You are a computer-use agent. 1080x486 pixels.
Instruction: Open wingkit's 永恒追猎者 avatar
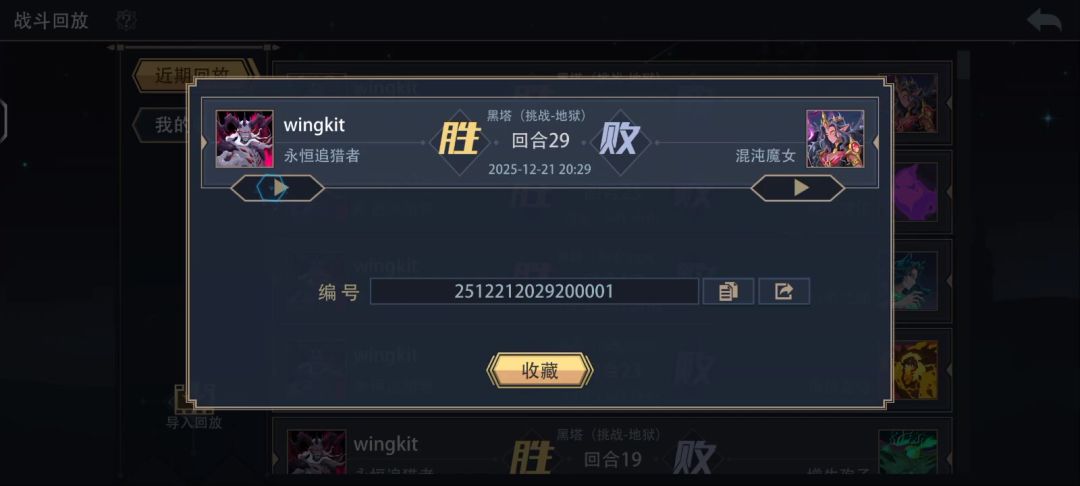click(244, 139)
